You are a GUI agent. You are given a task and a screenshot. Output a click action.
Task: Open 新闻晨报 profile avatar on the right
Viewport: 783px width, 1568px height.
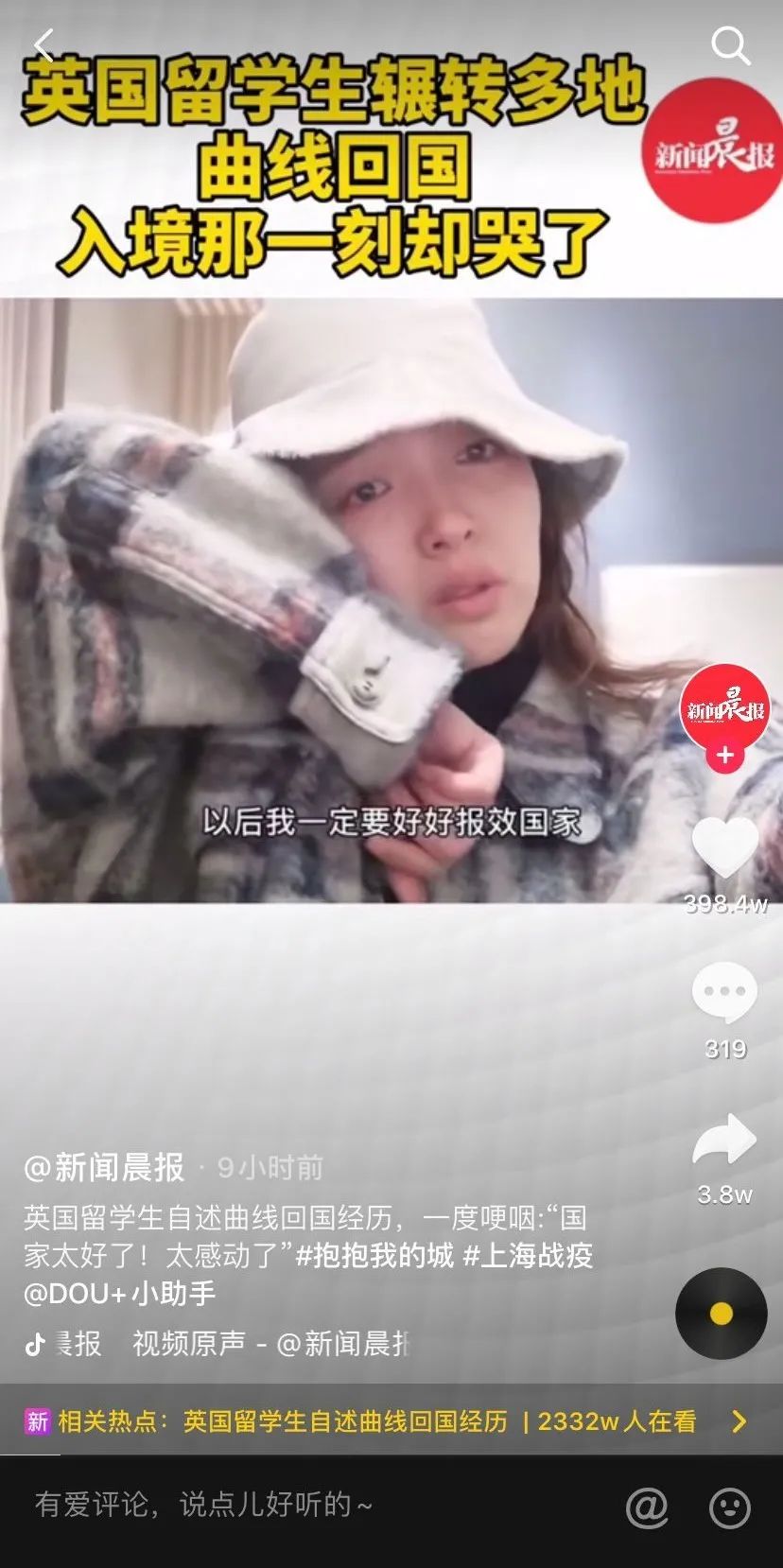point(725,706)
